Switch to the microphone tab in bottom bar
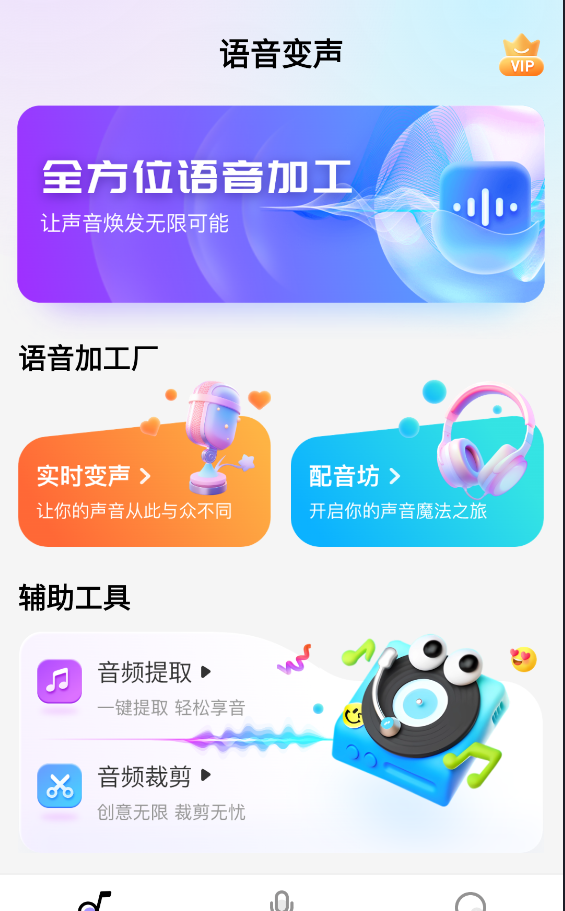The height and width of the screenshot is (911, 565). point(282,901)
